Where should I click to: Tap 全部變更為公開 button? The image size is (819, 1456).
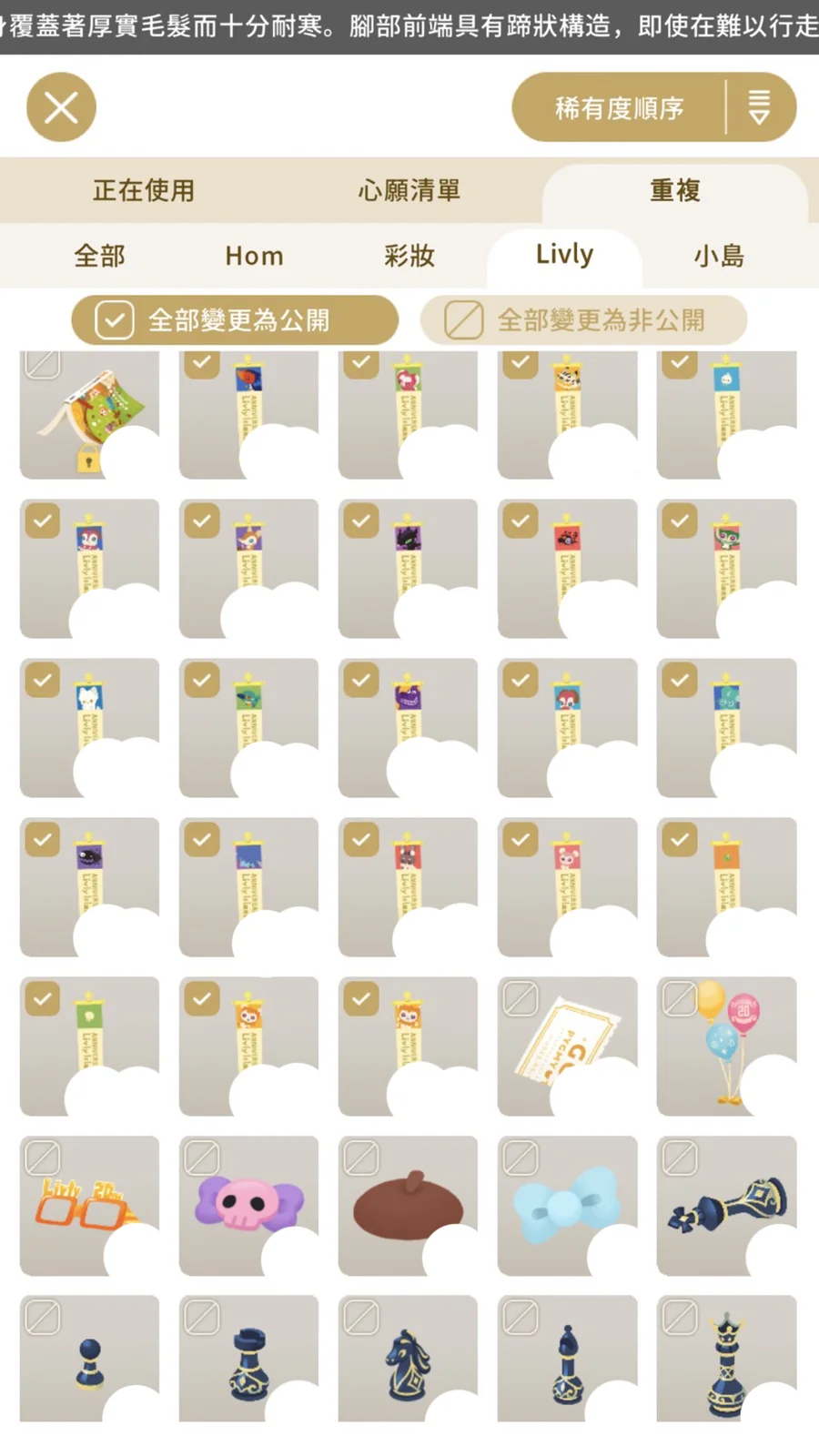(235, 320)
